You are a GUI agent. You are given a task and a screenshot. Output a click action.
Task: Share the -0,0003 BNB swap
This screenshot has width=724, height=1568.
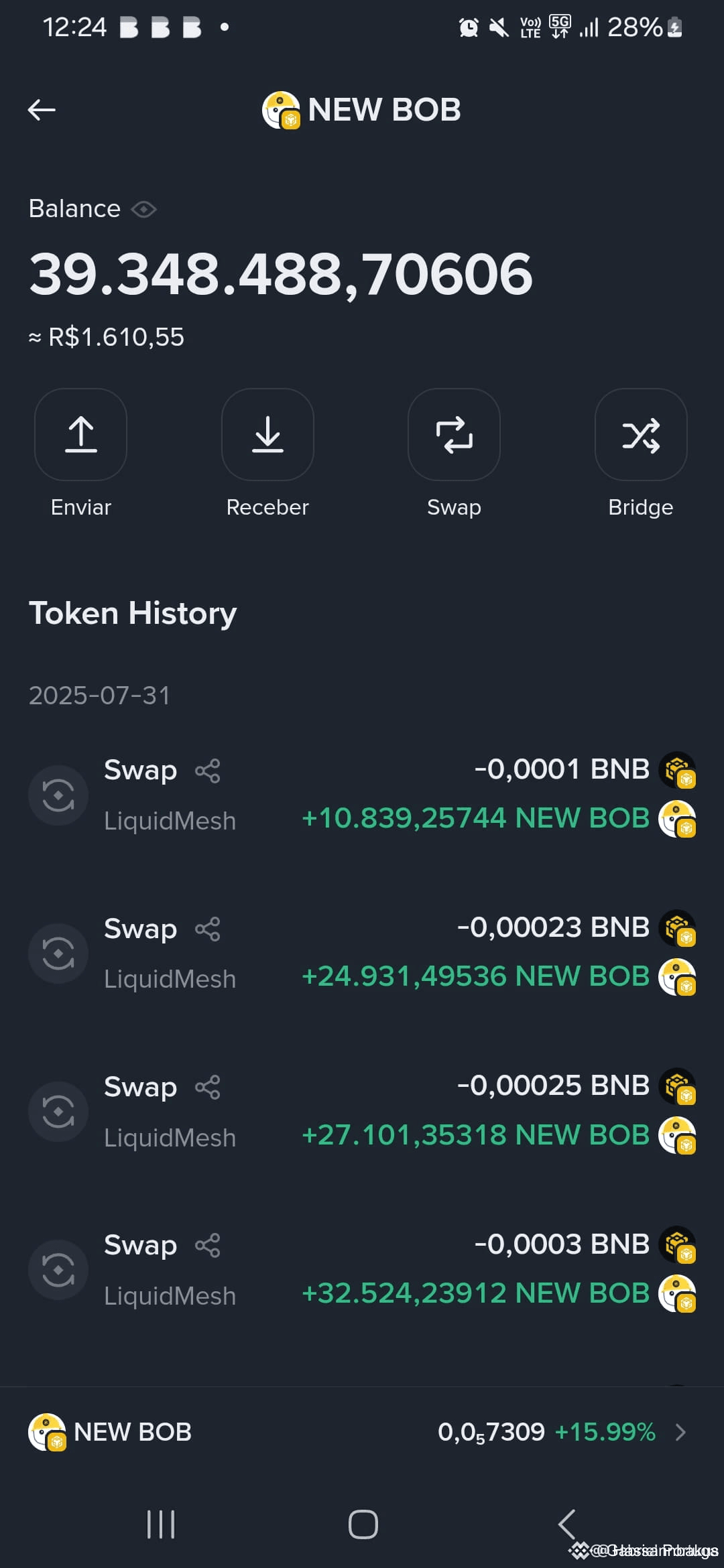click(x=208, y=1246)
